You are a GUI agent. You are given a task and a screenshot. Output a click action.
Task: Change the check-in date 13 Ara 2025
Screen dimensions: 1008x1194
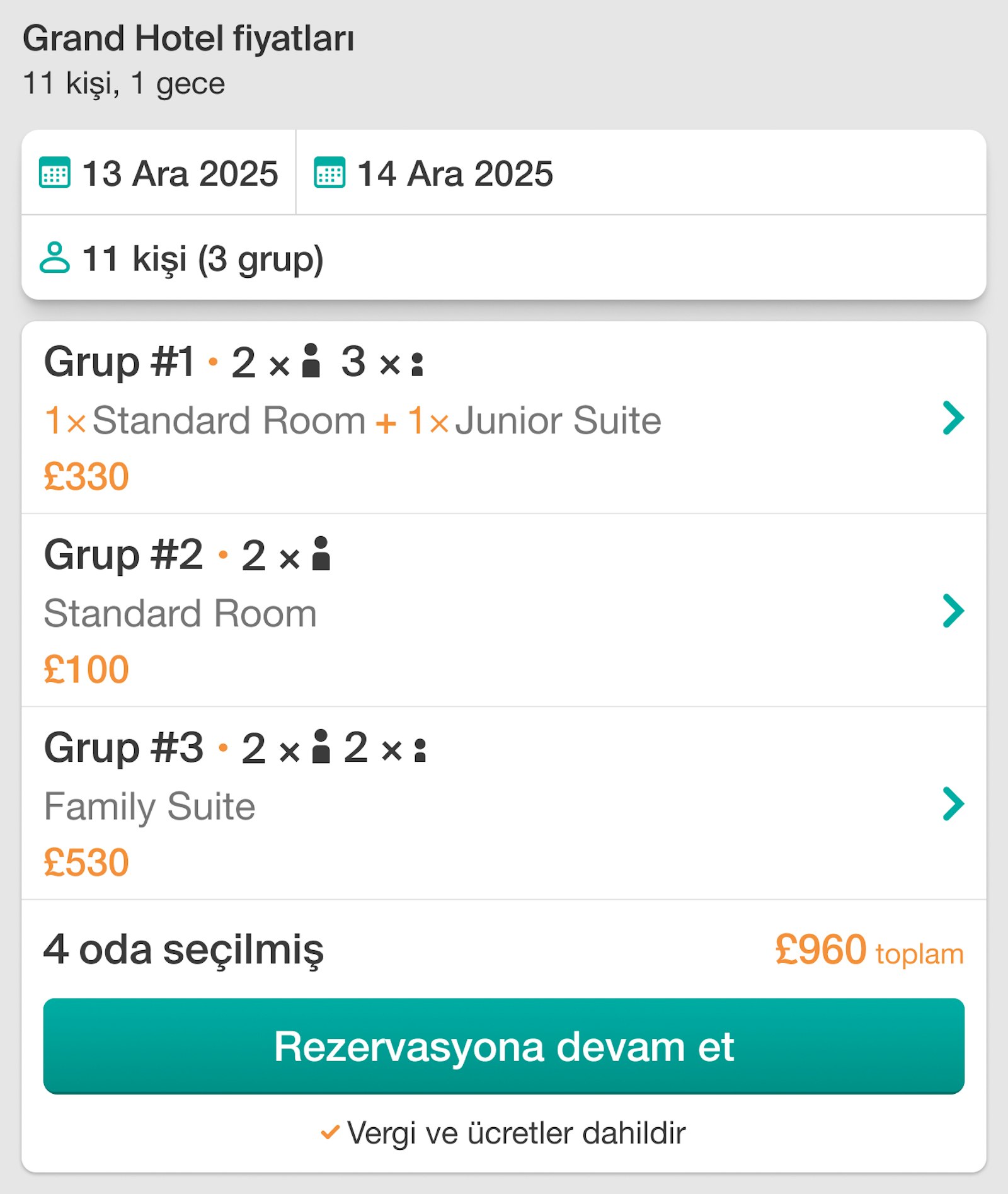tap(159, 173)
